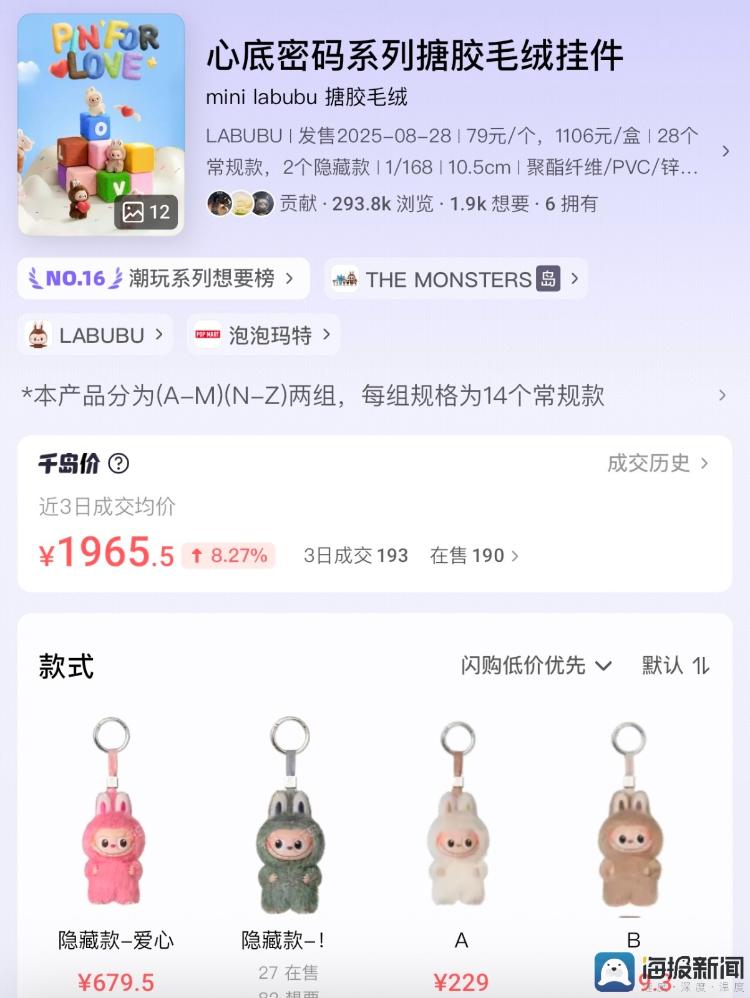This screenshot has width=750, height=998.
Task: Open the product image gallery thumbnail
Action: 101,125
